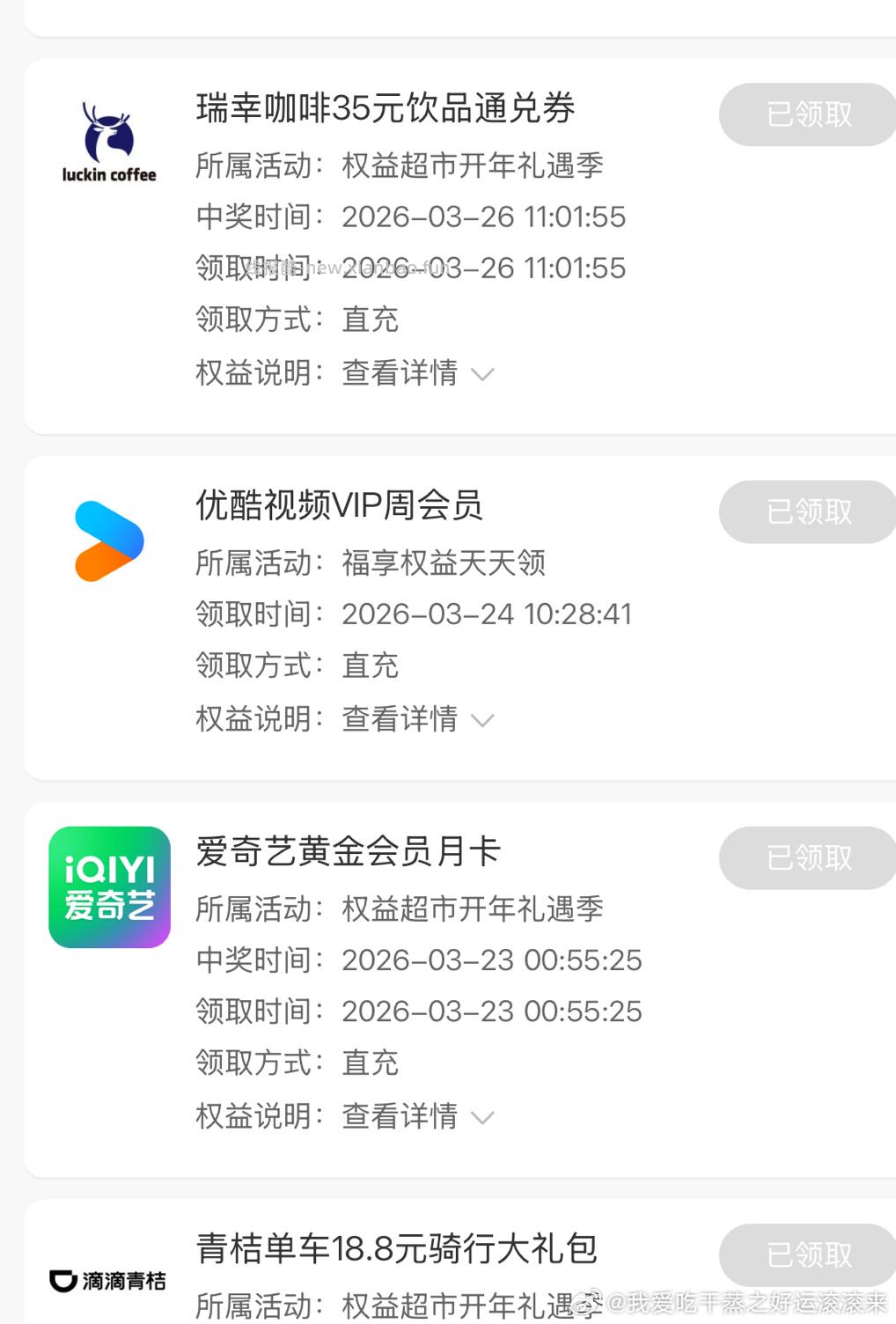The height and width of the screenshot is (1324, 896).
Task: Expand details chevron under 优酷视频VIP周会员
Action: (x=483, y=720)
